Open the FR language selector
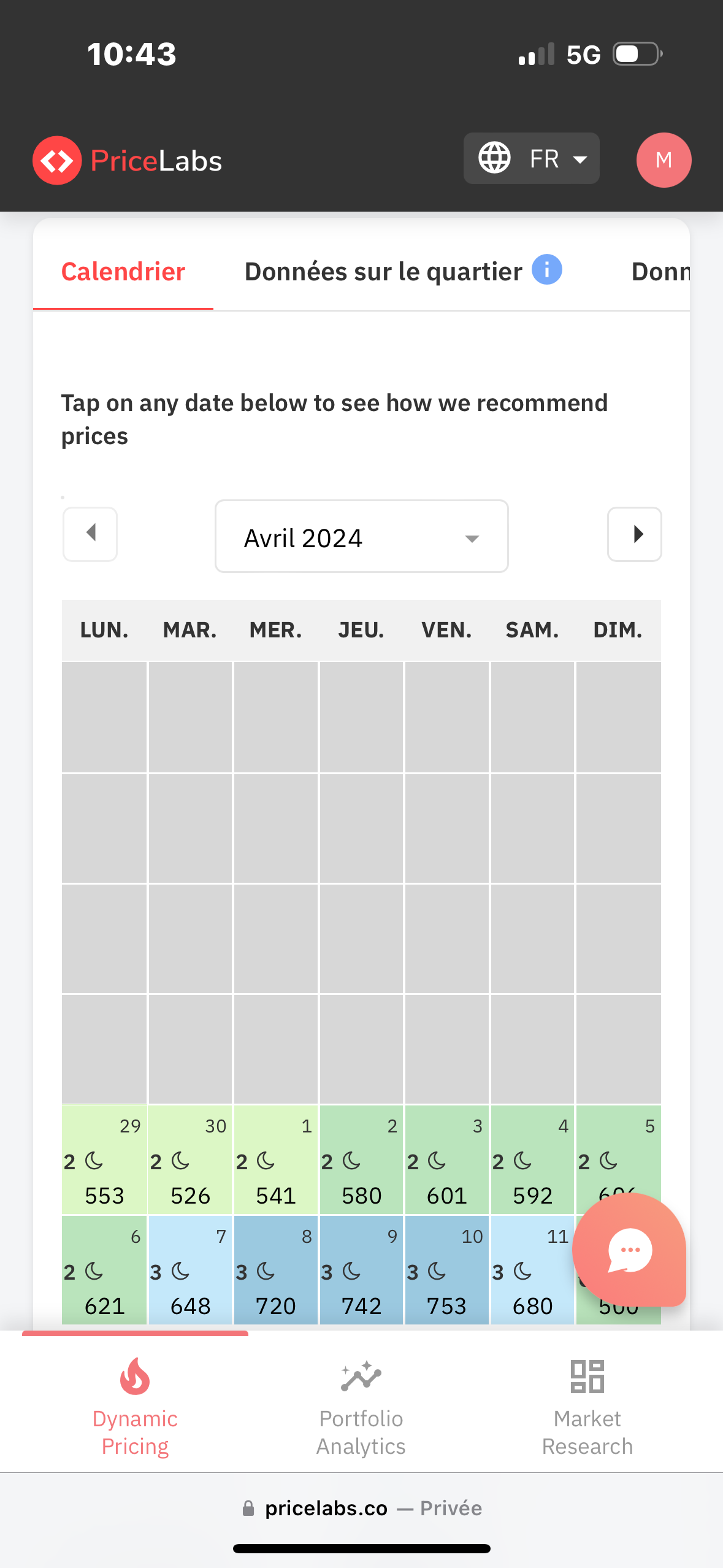 point(531,158)
